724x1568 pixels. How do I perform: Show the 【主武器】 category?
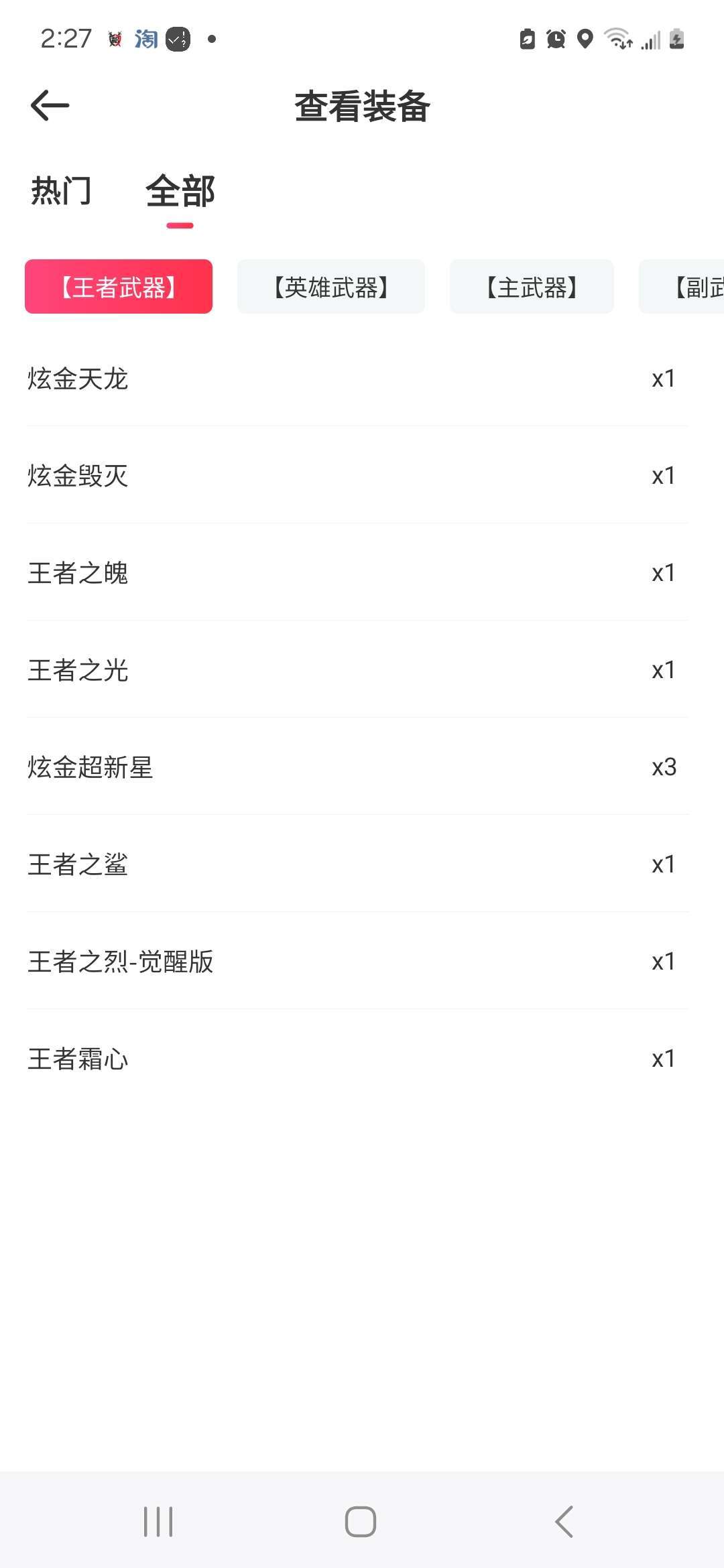click(532, 287)
